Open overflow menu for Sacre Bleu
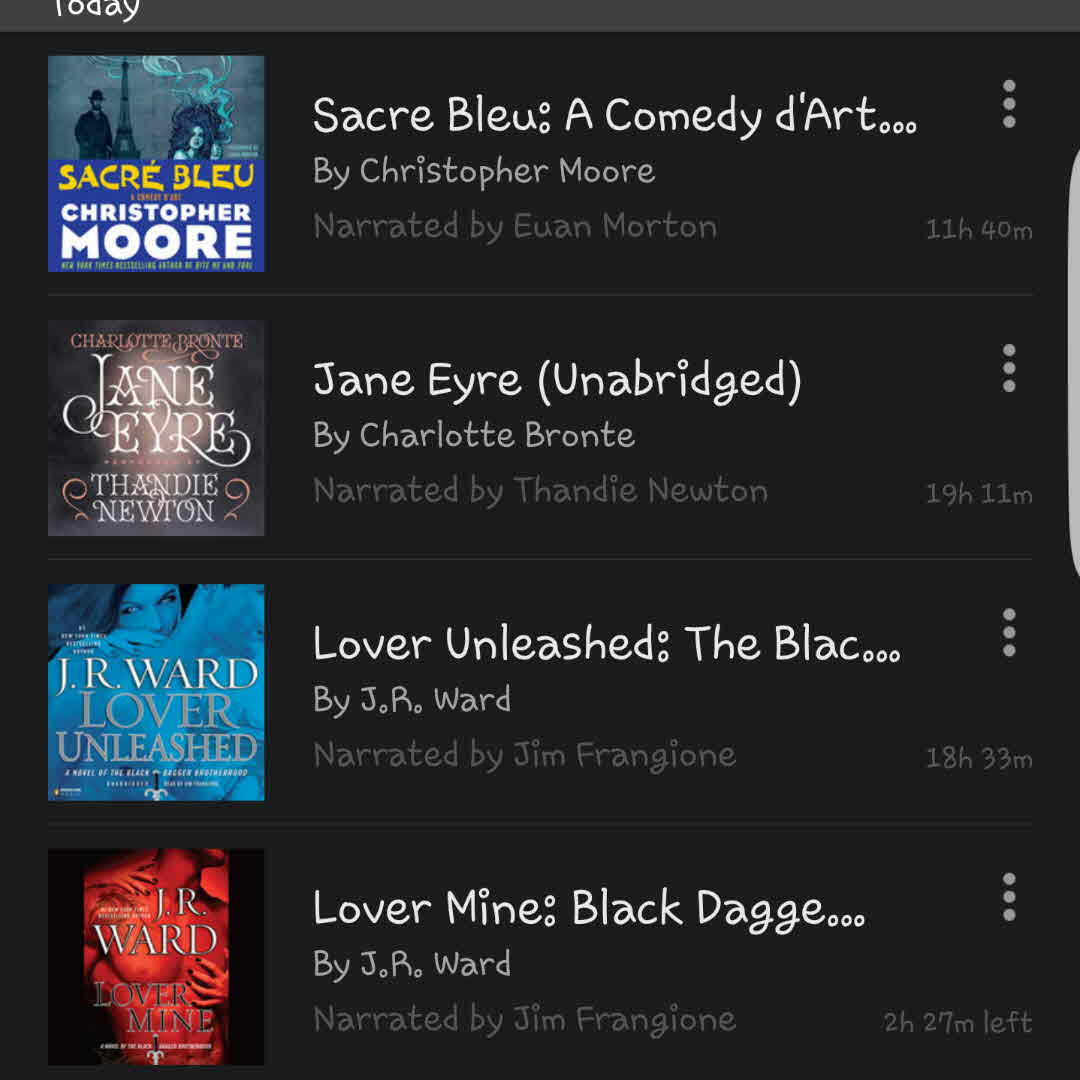The width and height of the screenshot is (1080, 1080). tap(1008, 104)
